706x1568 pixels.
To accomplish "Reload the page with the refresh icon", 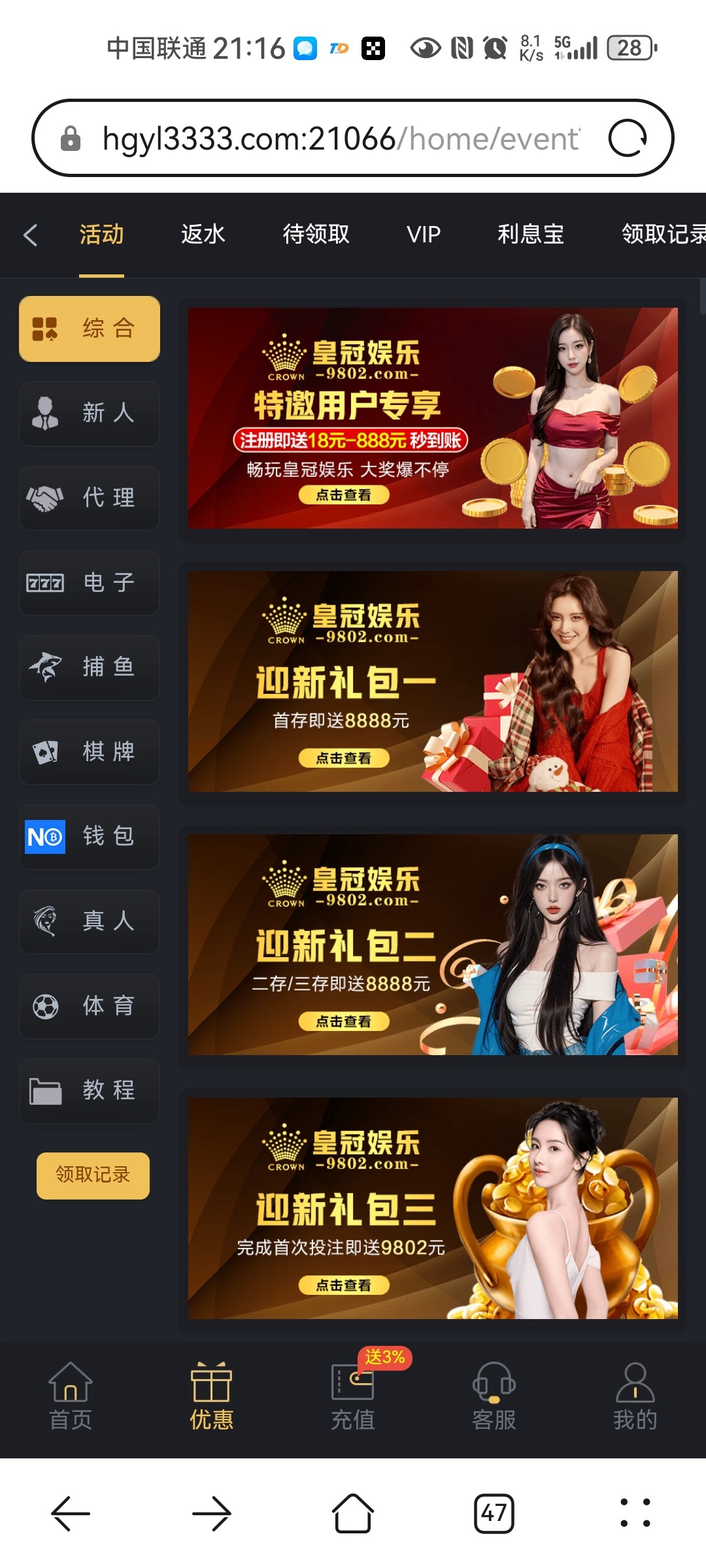I will click(x=628, y=139).
